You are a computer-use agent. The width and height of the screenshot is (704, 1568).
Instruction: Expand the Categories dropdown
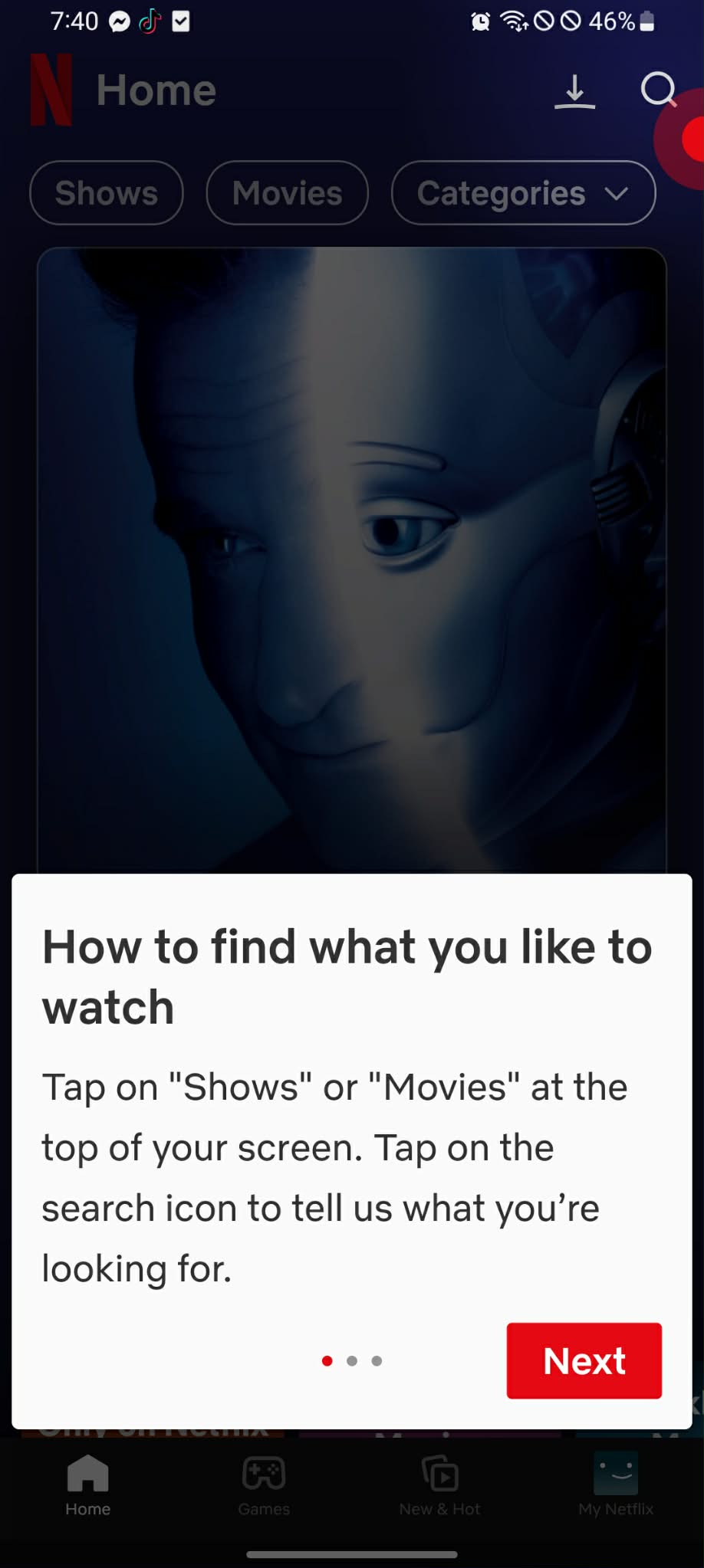pos(523,193)
